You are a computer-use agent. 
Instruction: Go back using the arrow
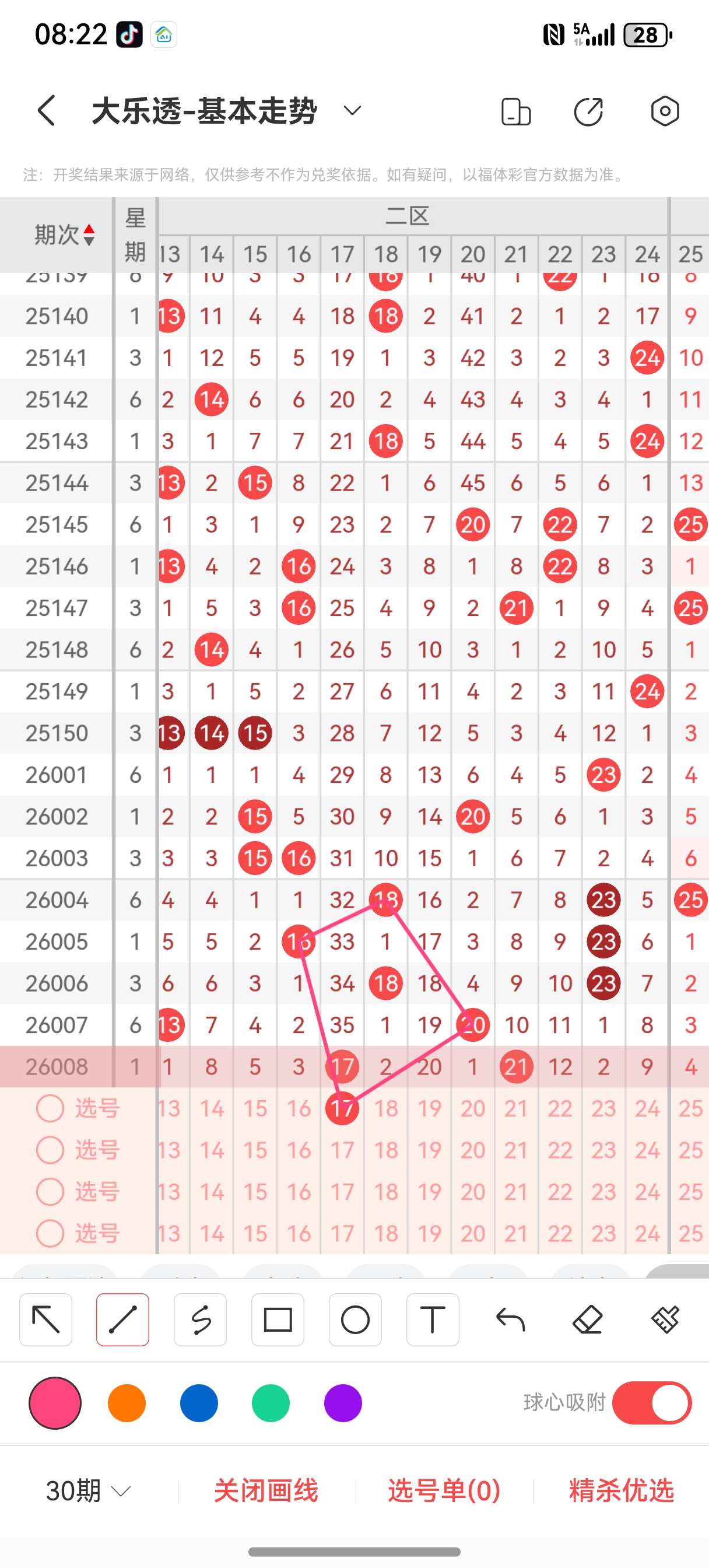coord(46,111)
